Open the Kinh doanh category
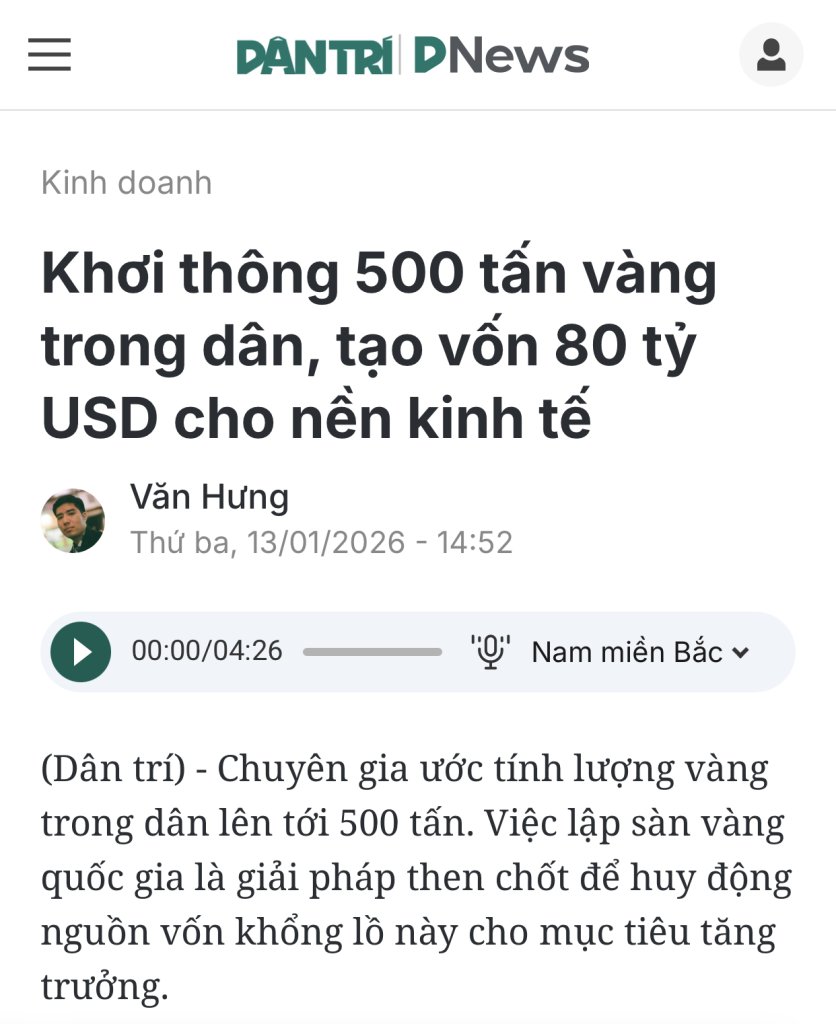Screen dimensions: 836x1024 [x=126, y=183]
